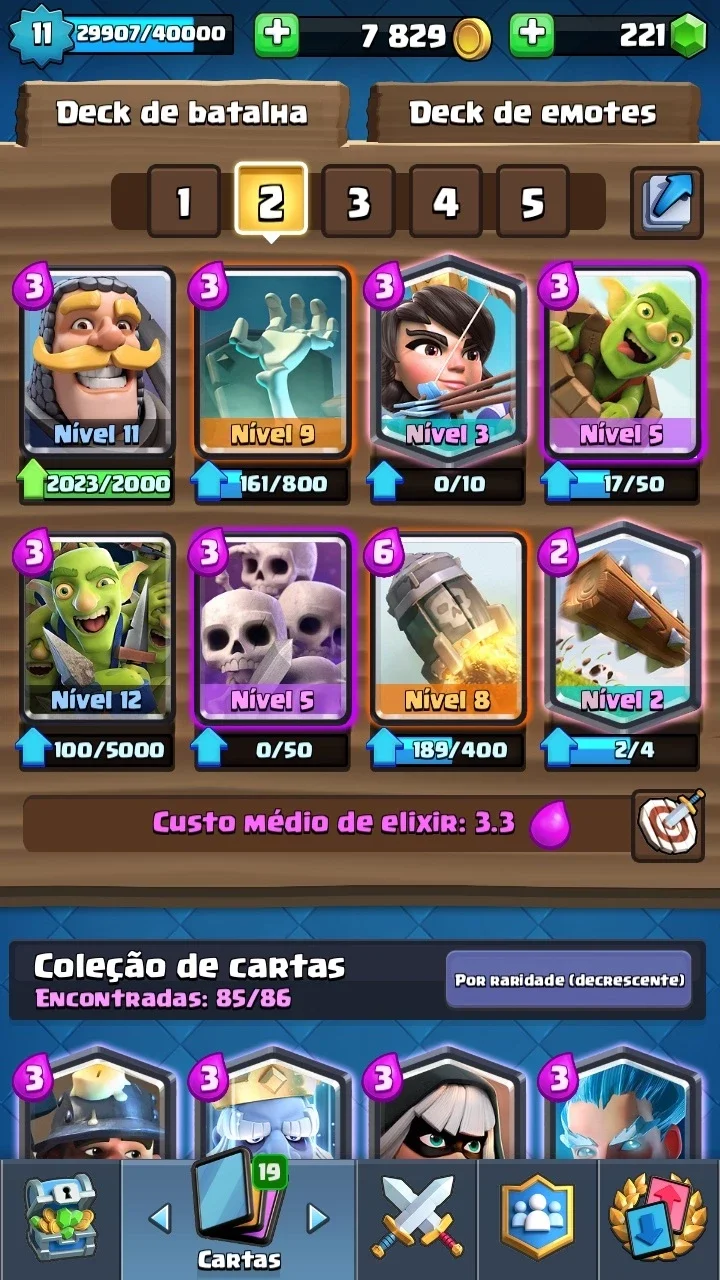720x1280 pixels.
Task: Go to the battle tab with crossed swords
Action: click(x=417, y=1219)
